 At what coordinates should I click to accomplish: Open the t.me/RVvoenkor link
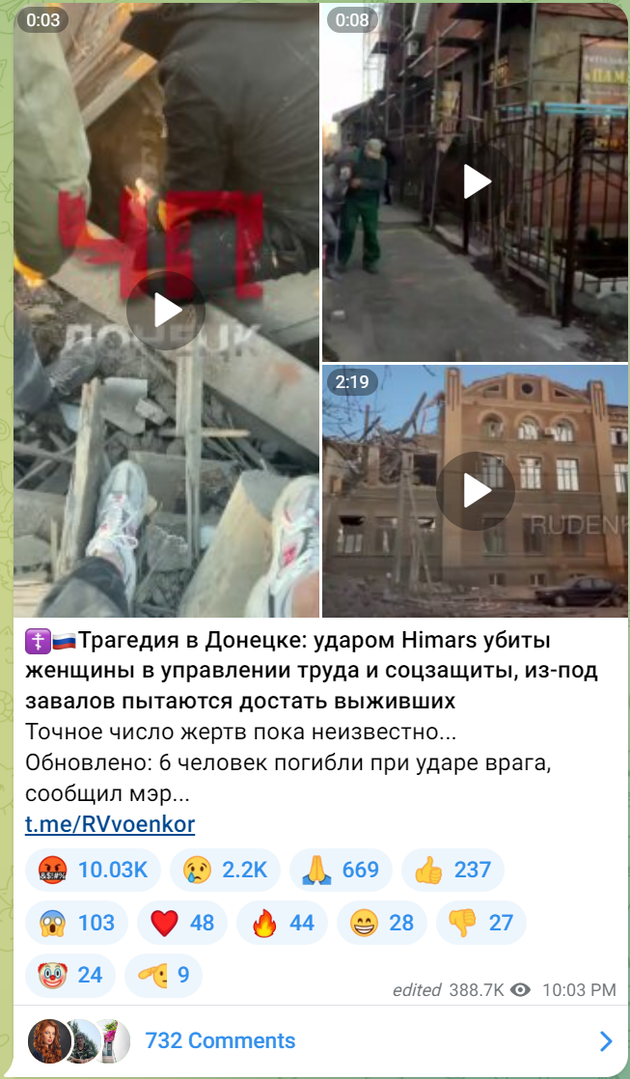click(110, 824)
